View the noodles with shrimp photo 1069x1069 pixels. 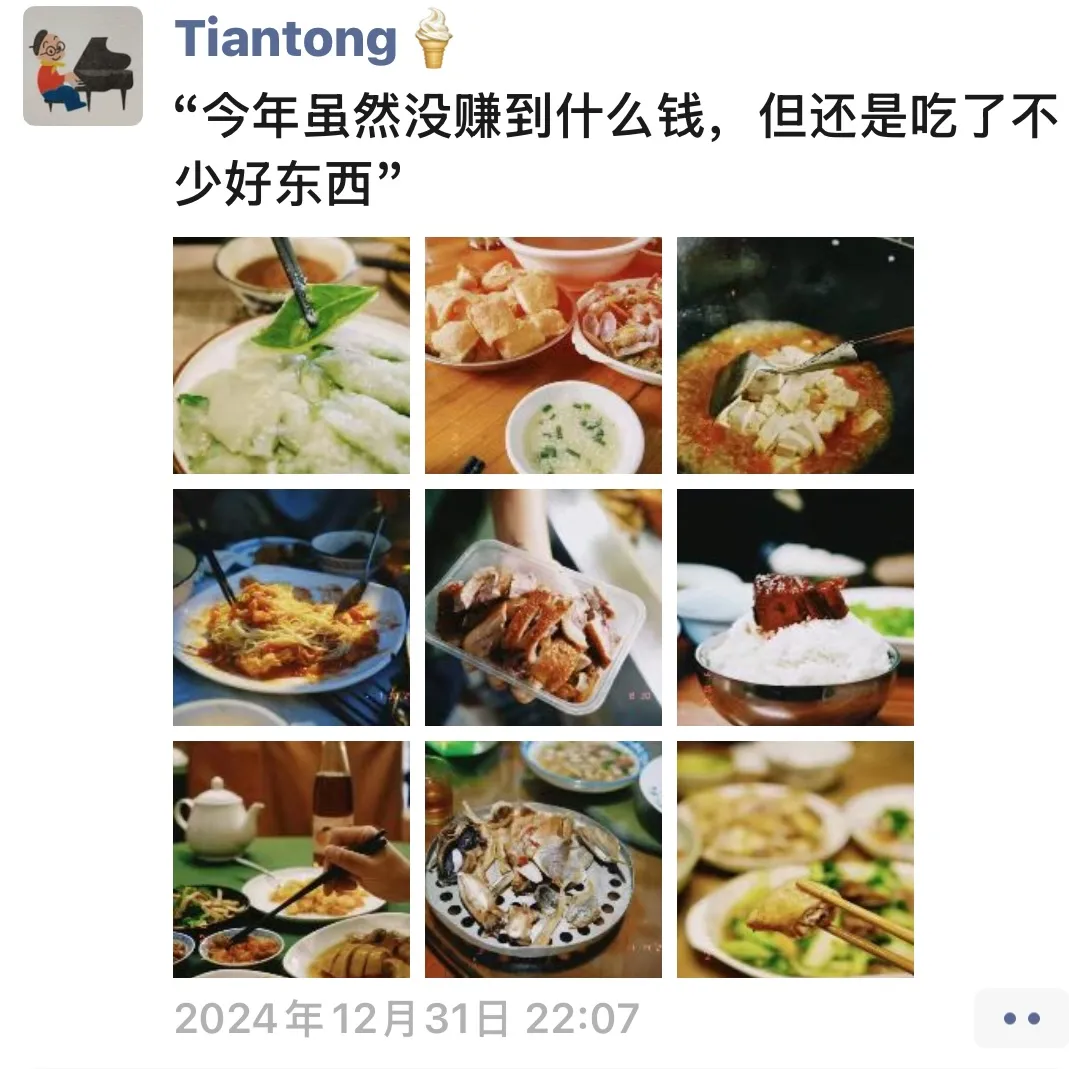coord(291,607)
